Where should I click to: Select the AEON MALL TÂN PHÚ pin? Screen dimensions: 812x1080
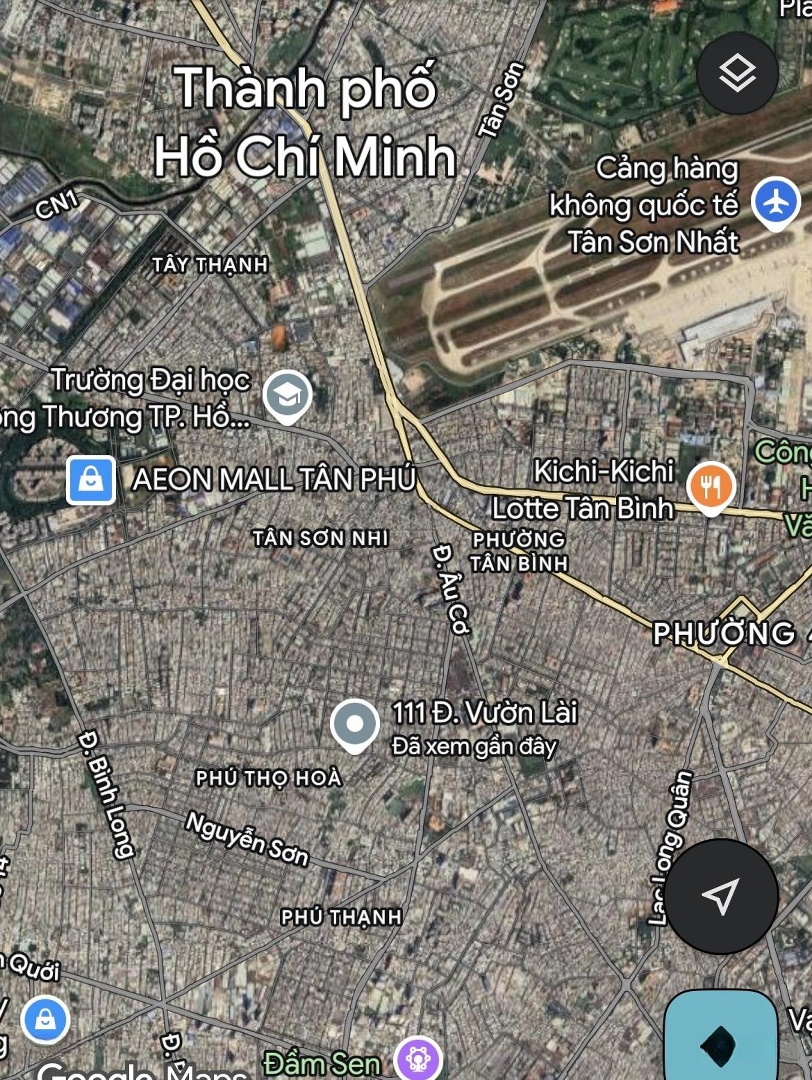pyautogui.click(x=91, y=480)
